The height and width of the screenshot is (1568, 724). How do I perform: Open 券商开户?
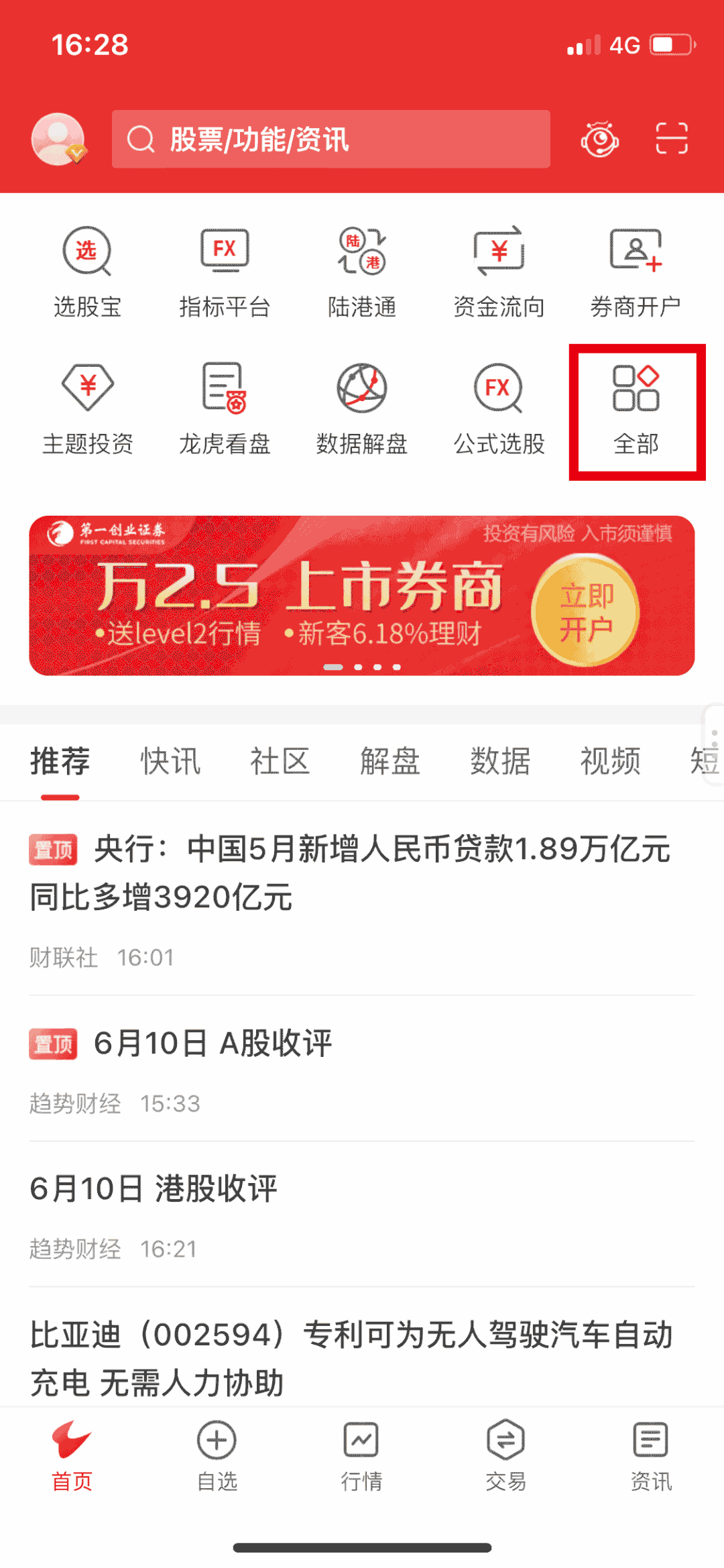coord(636,272)
